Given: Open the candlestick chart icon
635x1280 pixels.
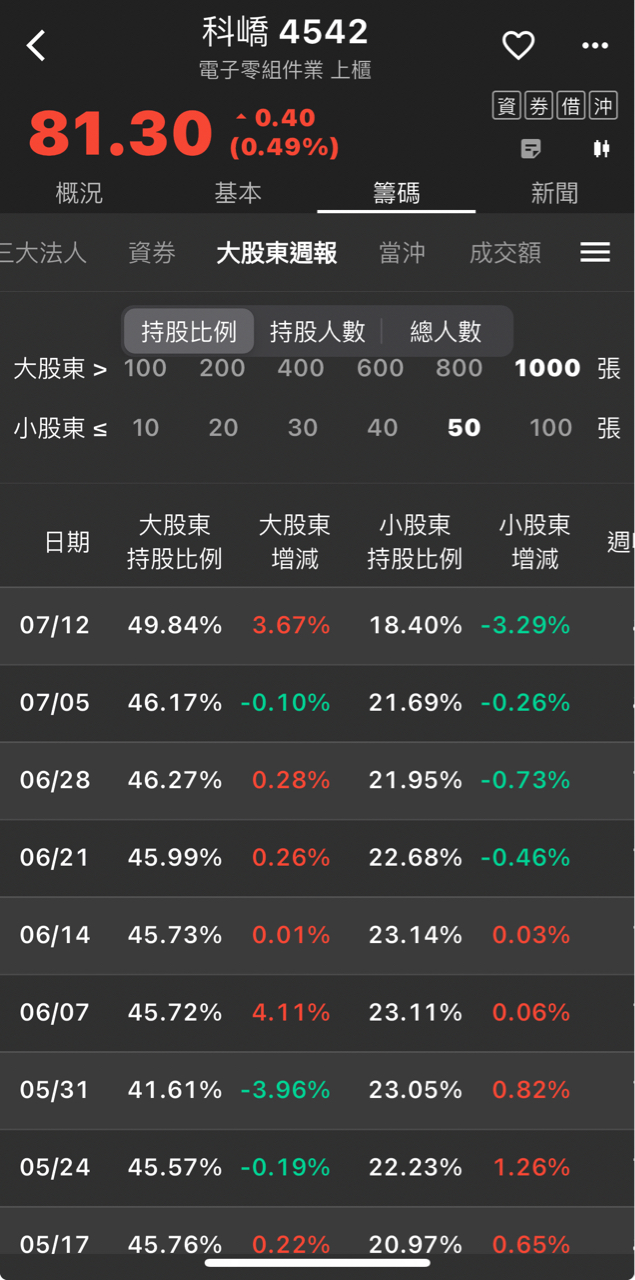Looking at the screenshot, I should 601,149.
